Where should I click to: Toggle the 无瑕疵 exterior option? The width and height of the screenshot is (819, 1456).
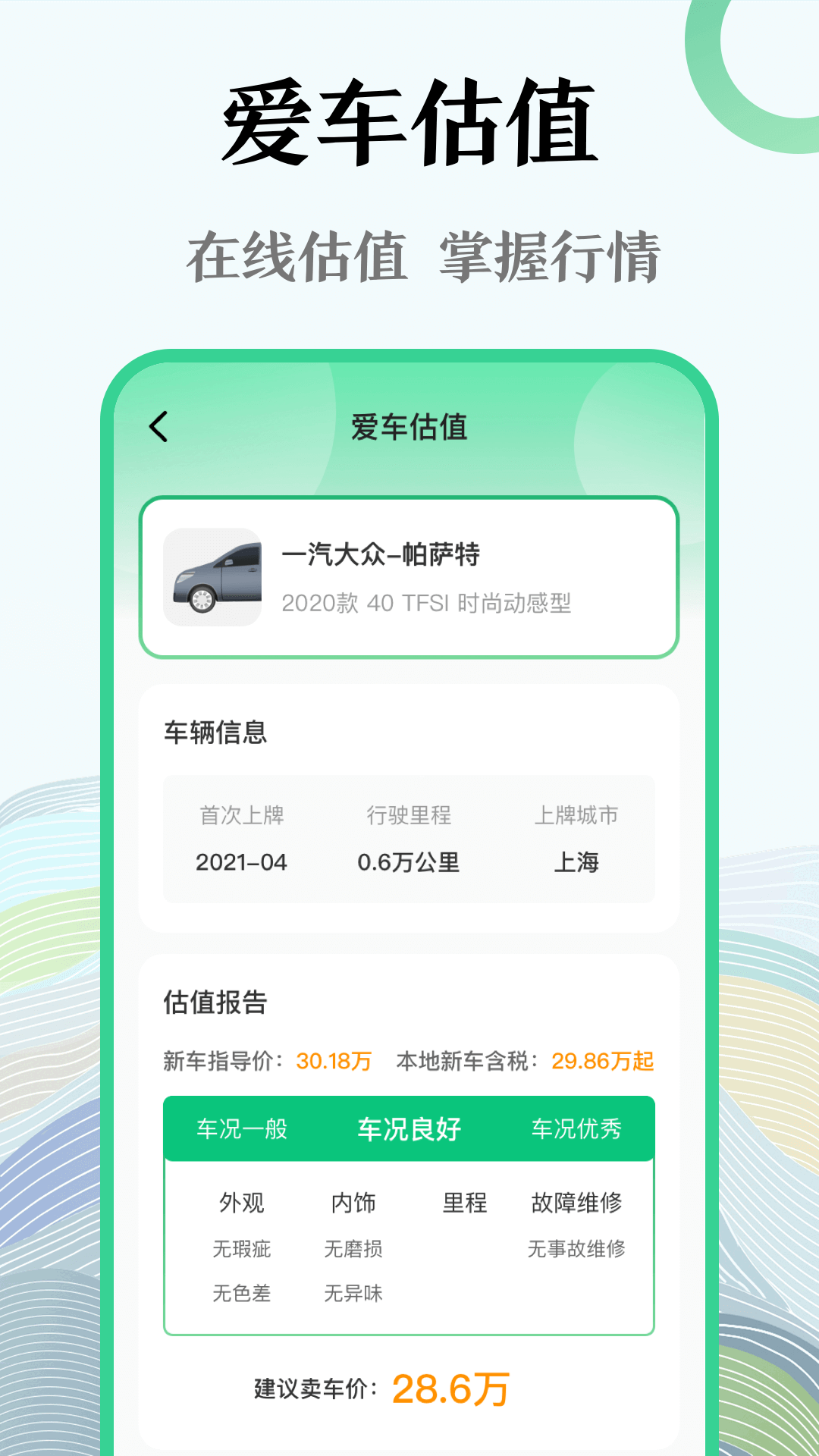244,1248
